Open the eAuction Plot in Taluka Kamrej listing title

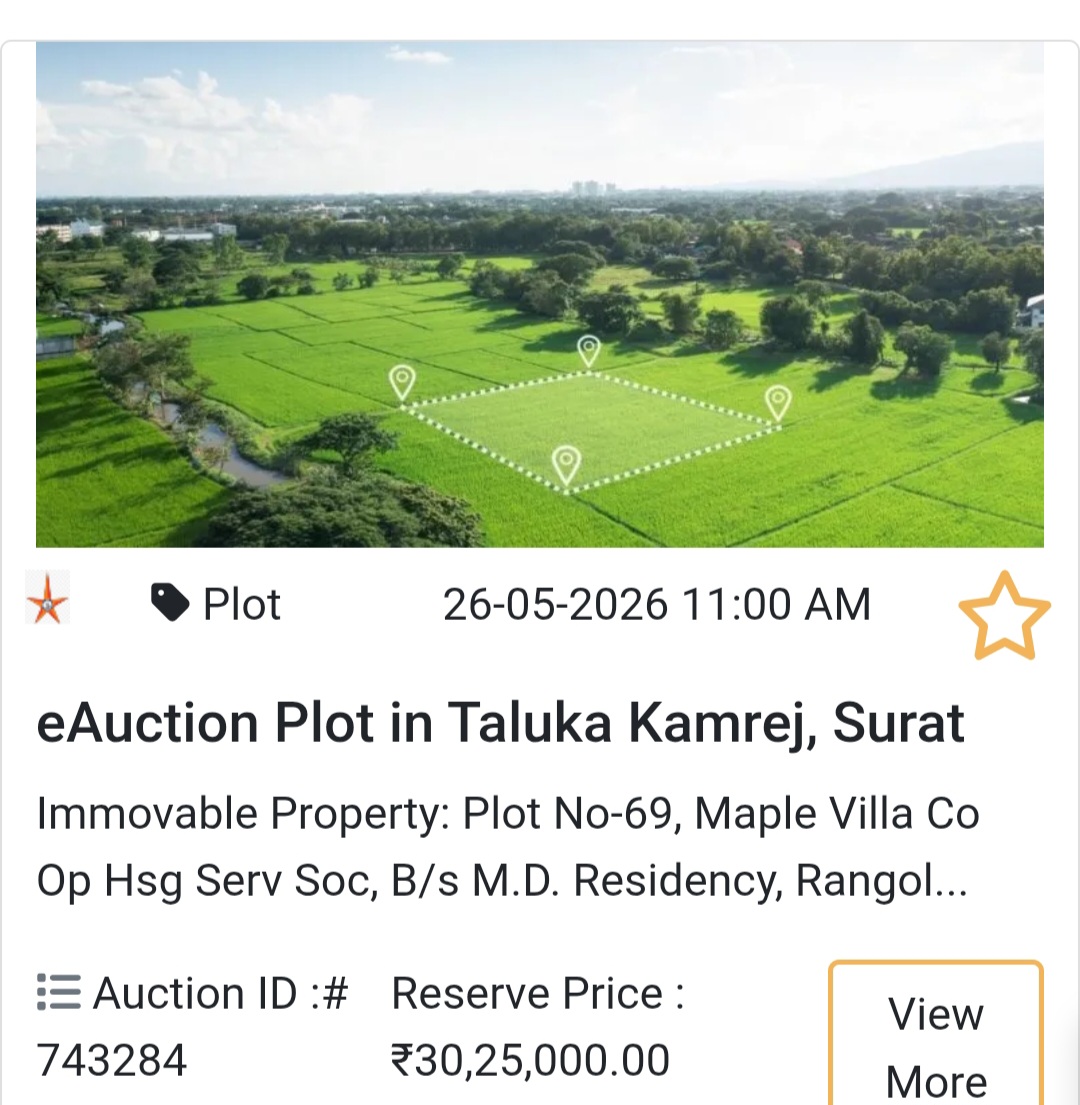tap(500, 722)
